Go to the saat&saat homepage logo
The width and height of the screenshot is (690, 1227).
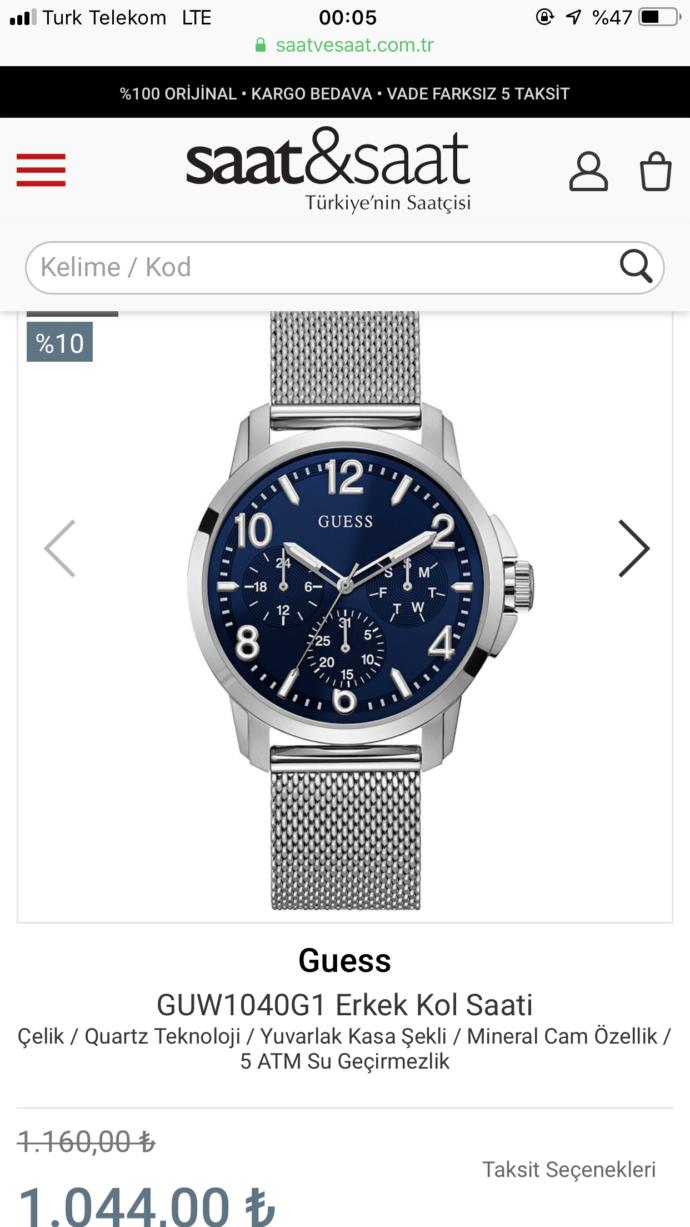point(328,168)
